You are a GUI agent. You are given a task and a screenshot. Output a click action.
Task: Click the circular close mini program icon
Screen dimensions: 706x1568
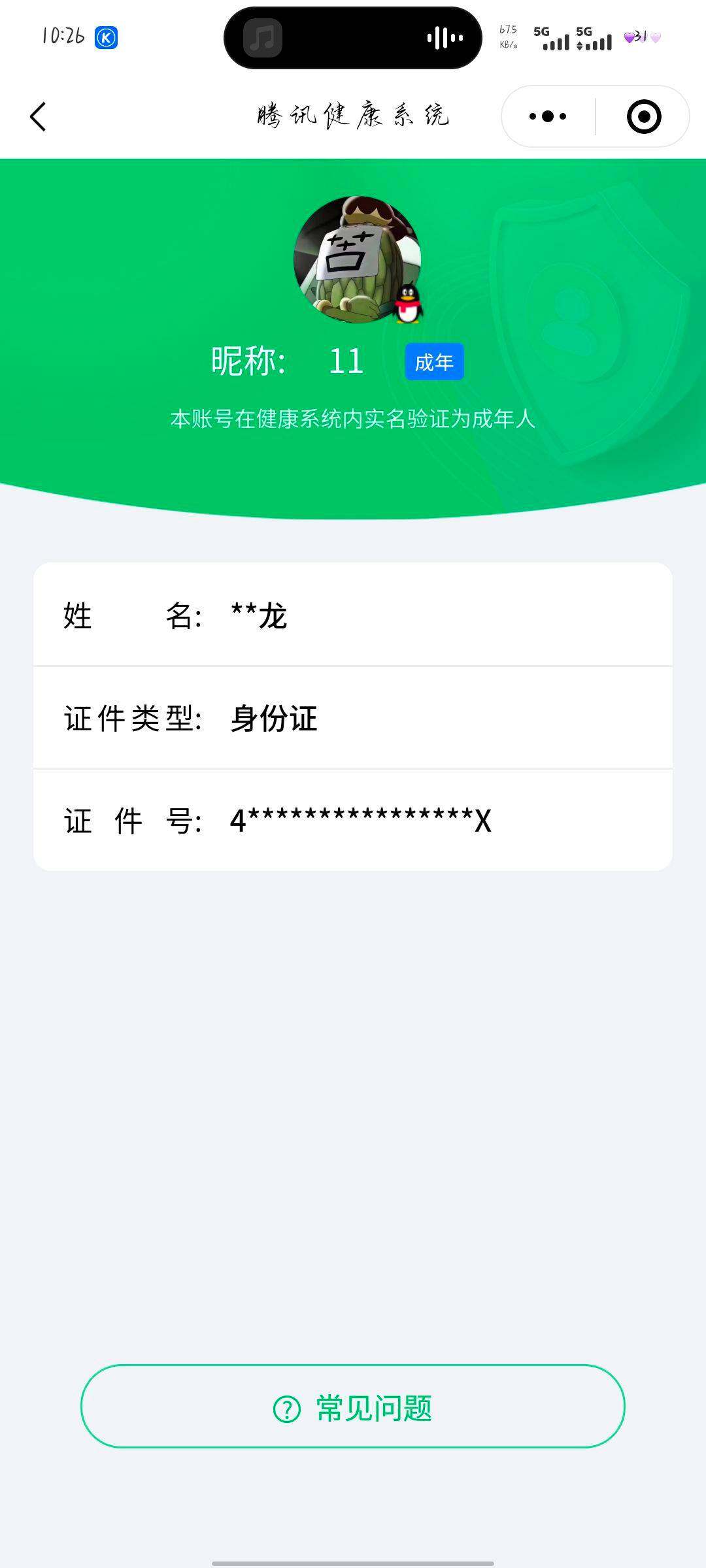tap(644, 116)
